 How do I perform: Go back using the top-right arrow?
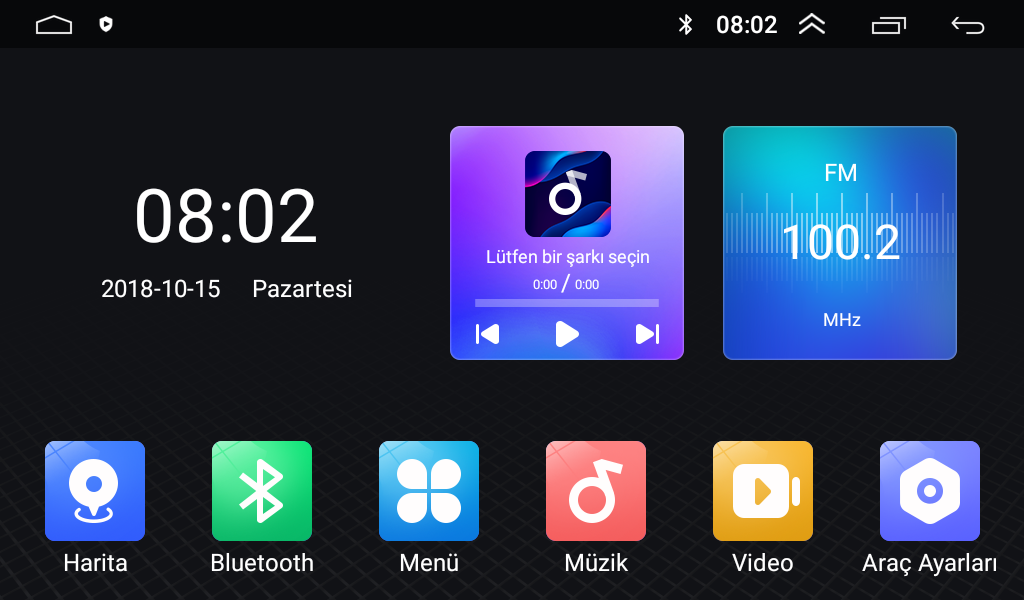(967, 25)
